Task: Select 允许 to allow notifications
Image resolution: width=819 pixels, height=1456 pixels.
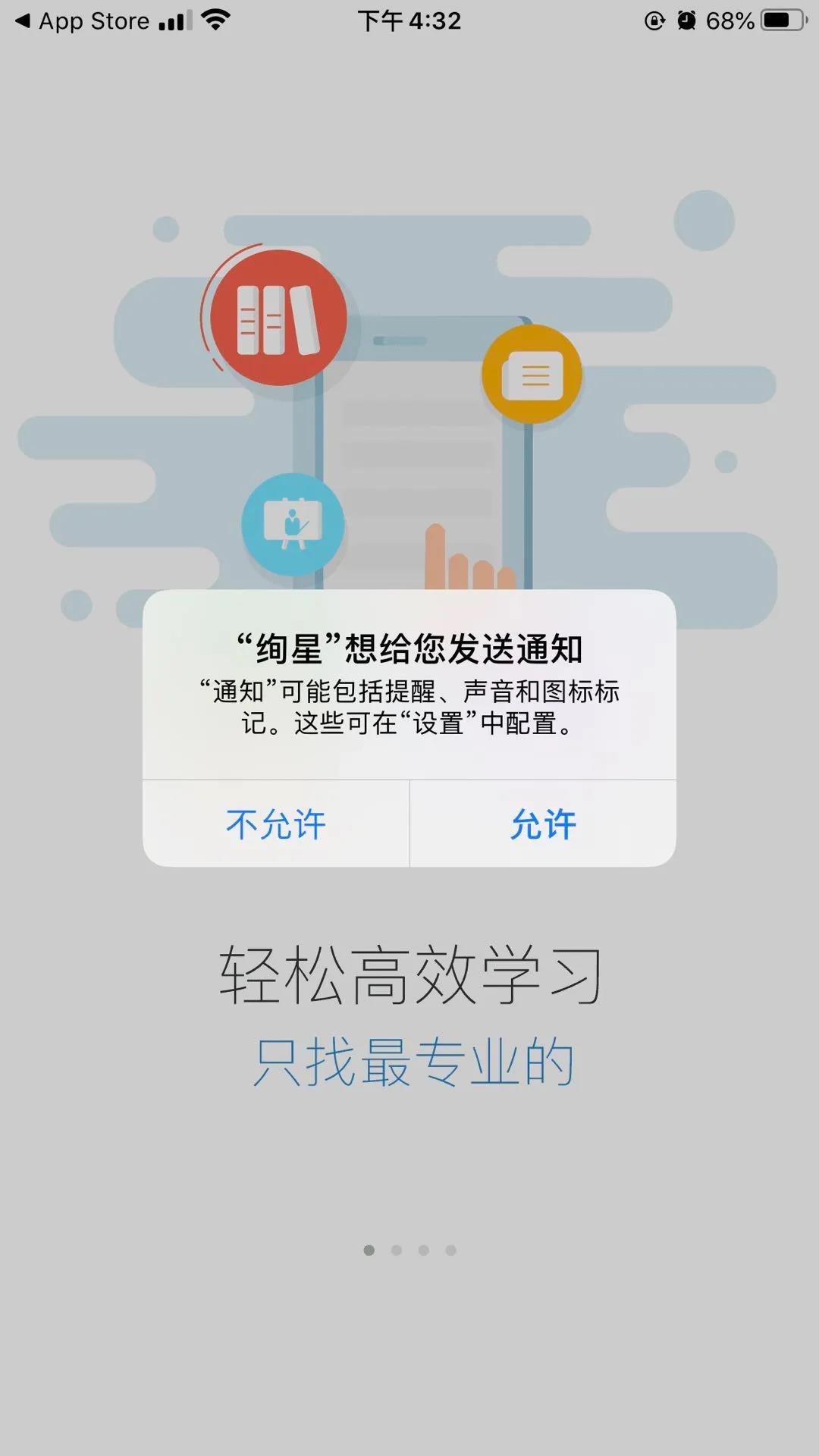Action: (x=543, y=824)
